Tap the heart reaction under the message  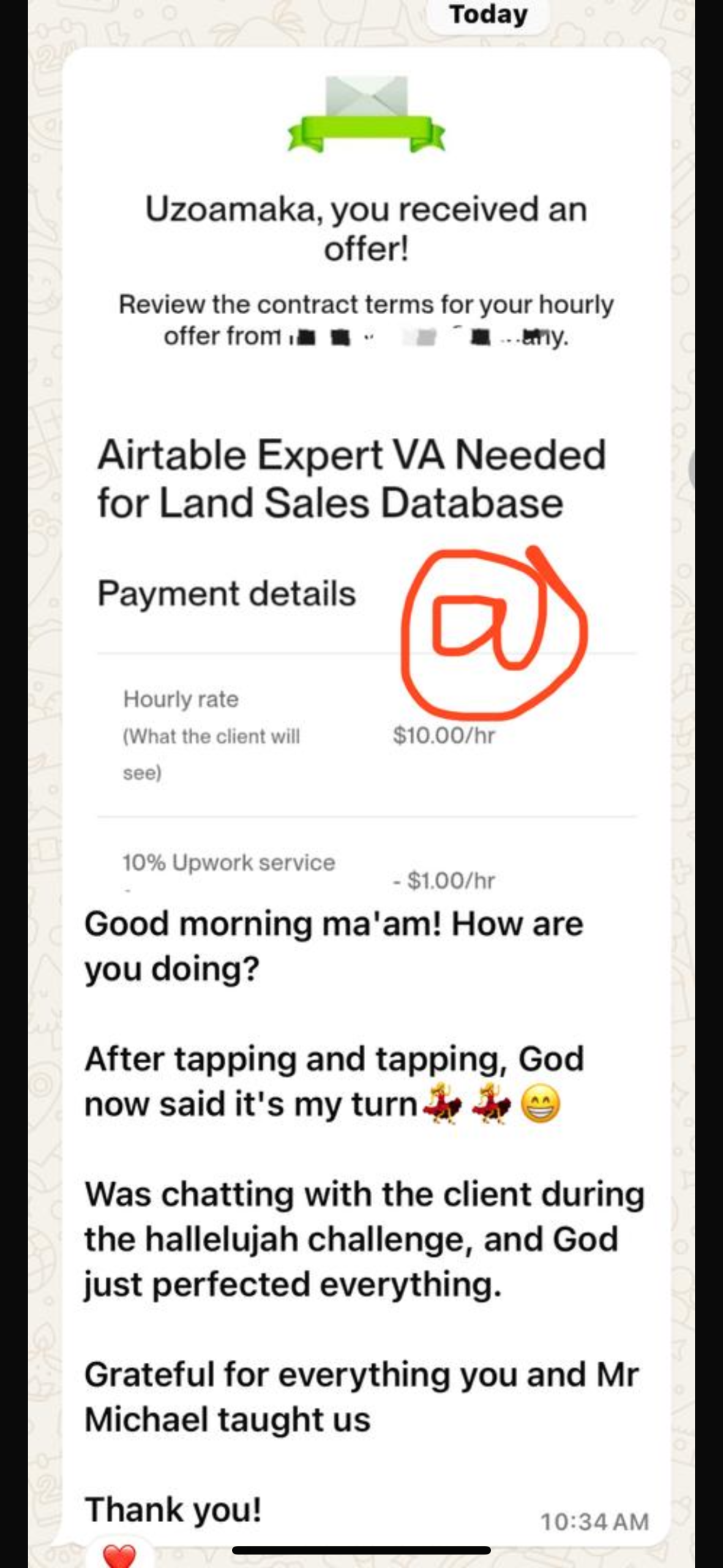click(x=119, y=1553)
